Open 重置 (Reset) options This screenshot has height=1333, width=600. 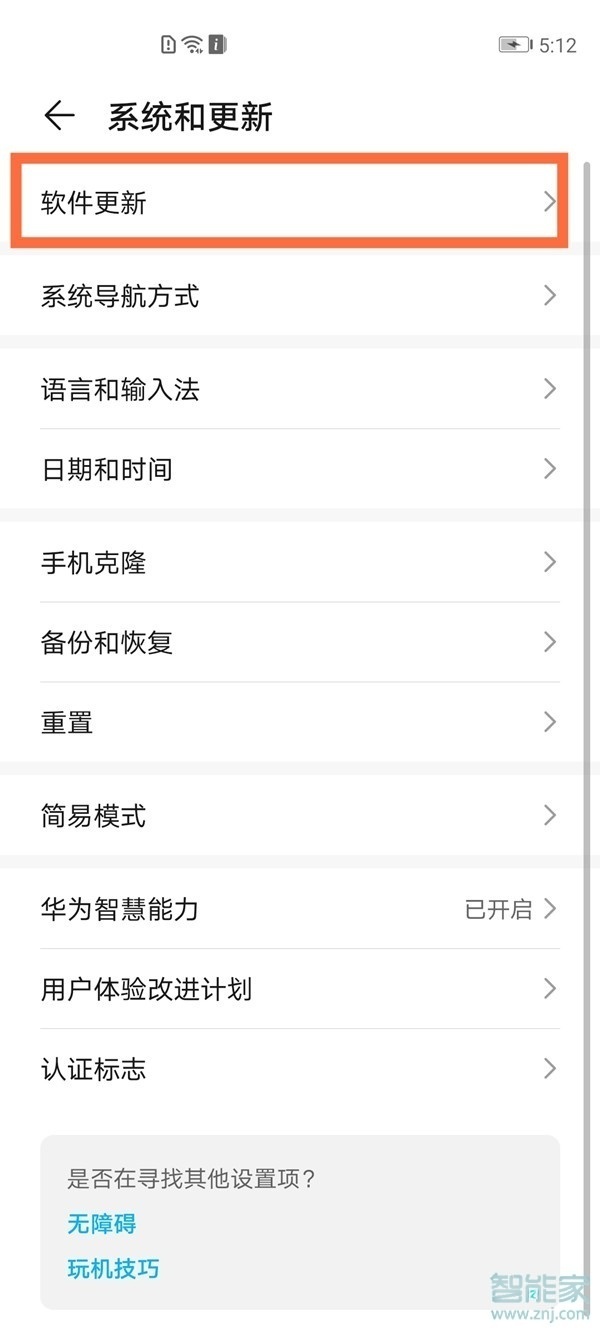click(x=290, y=722)
